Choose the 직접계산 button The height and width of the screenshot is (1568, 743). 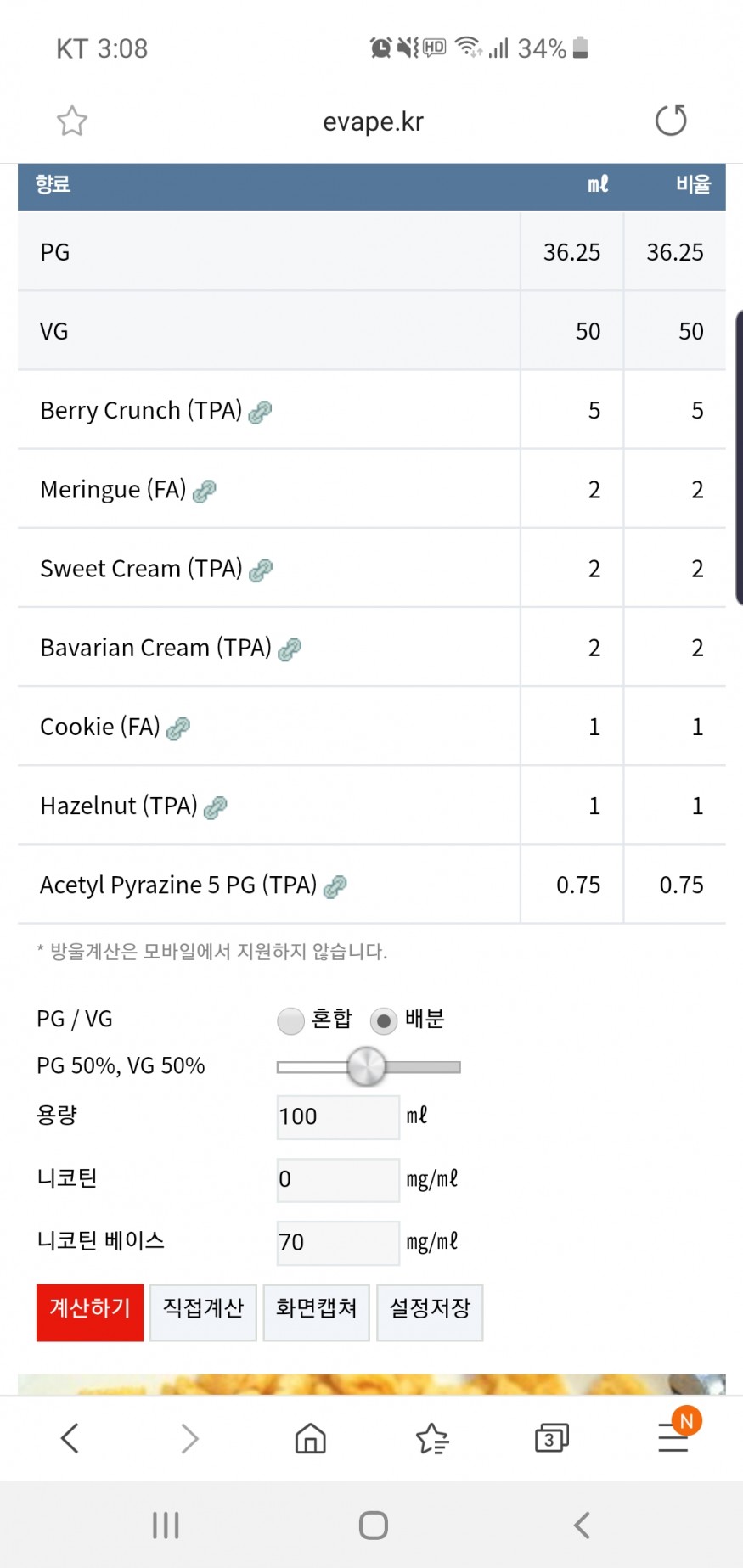pos(203,1312)
